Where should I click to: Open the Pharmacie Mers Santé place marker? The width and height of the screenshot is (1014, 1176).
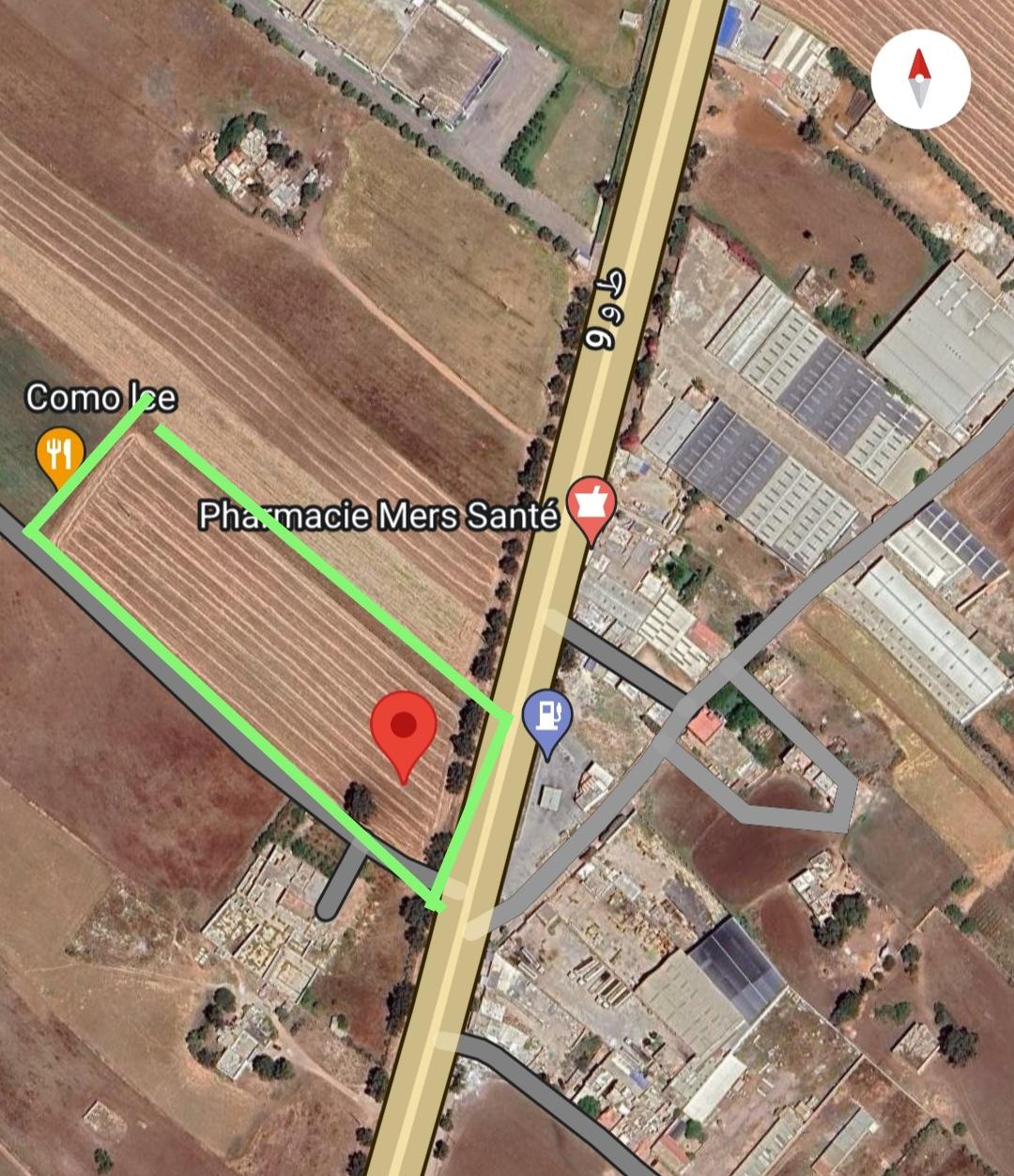coord(592,503)
